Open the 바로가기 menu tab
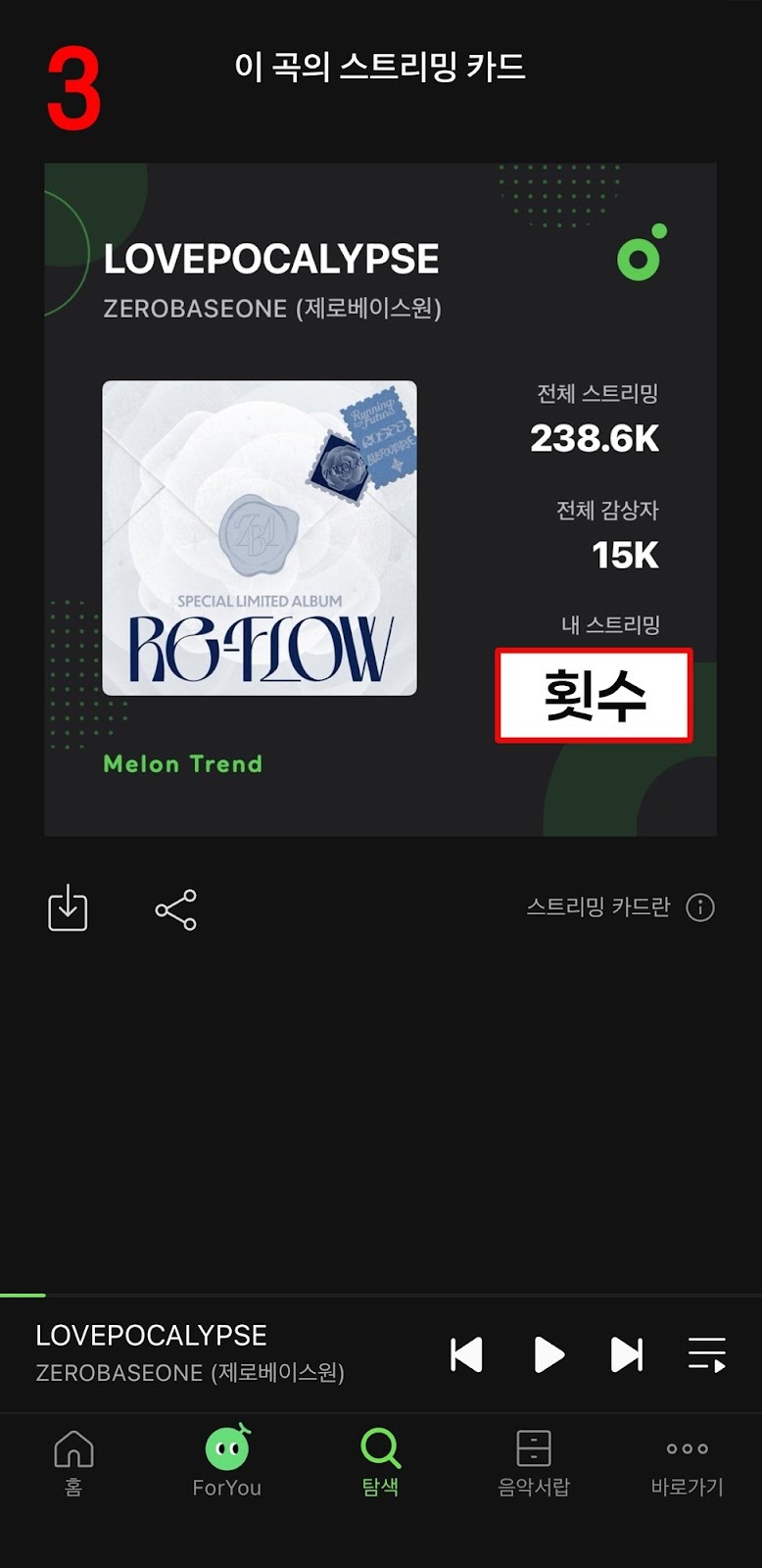This screenshot has height=1568, width=762. [687, 1462]
